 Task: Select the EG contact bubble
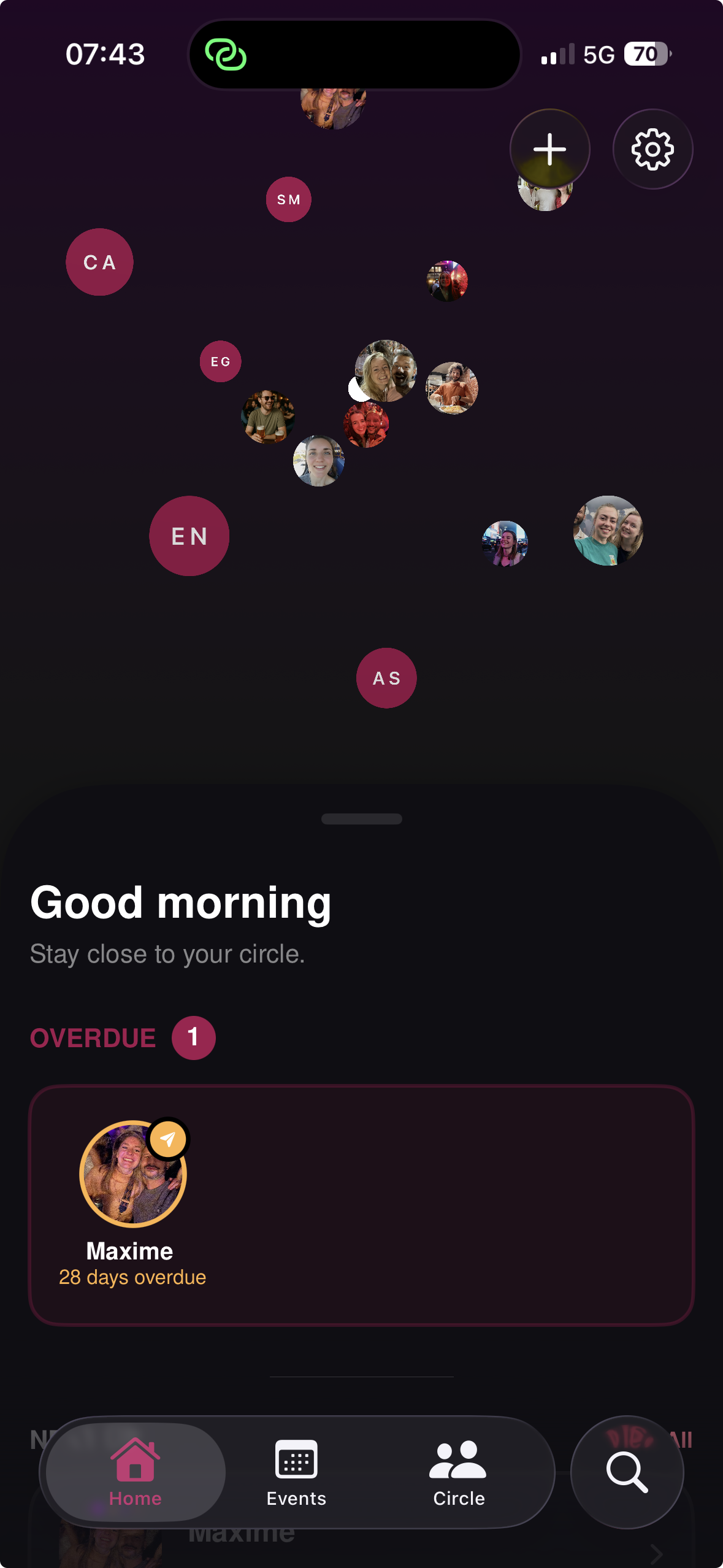[x=220, y=361]
